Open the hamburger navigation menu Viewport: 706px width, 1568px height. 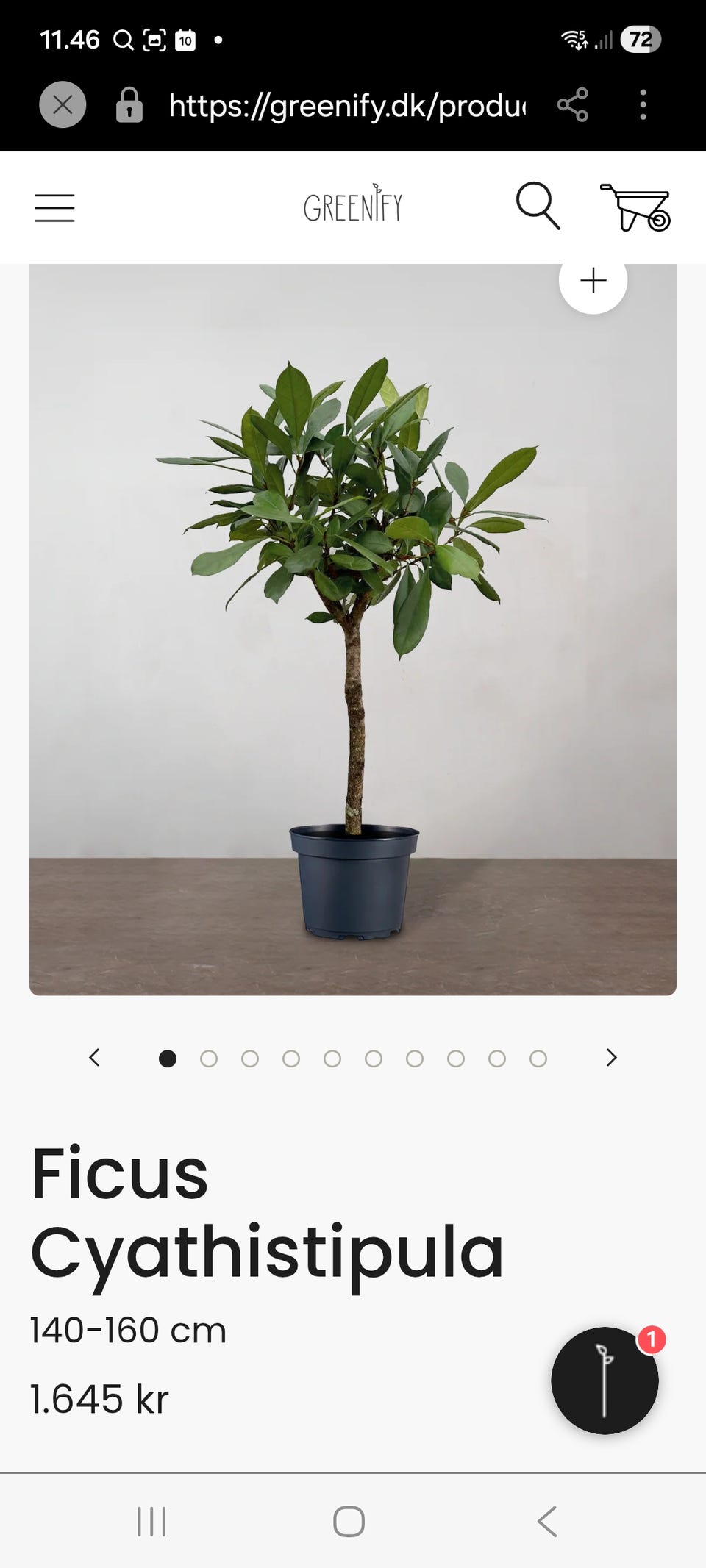pyautogui.click(x=55, y=208)
